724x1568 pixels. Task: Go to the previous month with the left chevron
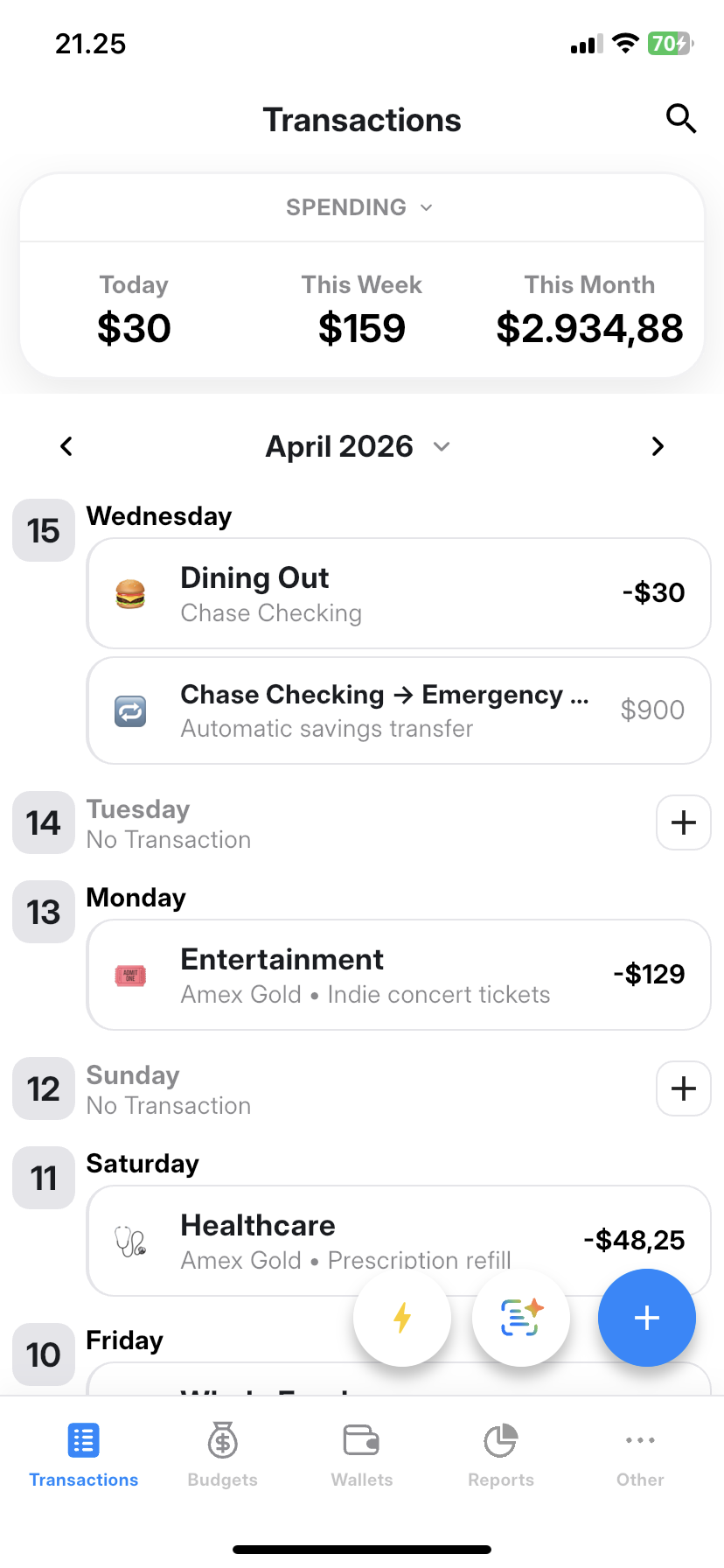tap(66, 446)
